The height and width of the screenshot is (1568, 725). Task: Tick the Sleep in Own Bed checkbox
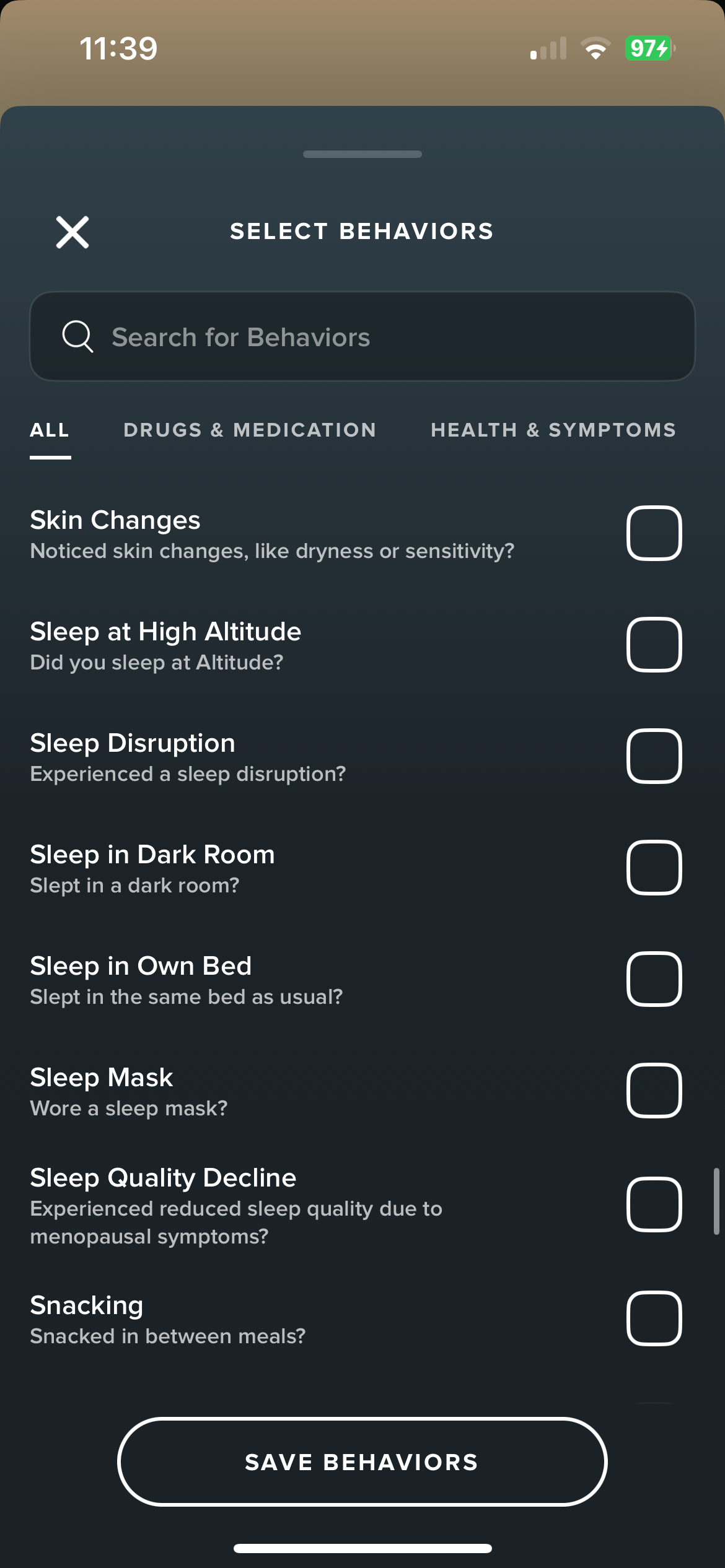654,979
